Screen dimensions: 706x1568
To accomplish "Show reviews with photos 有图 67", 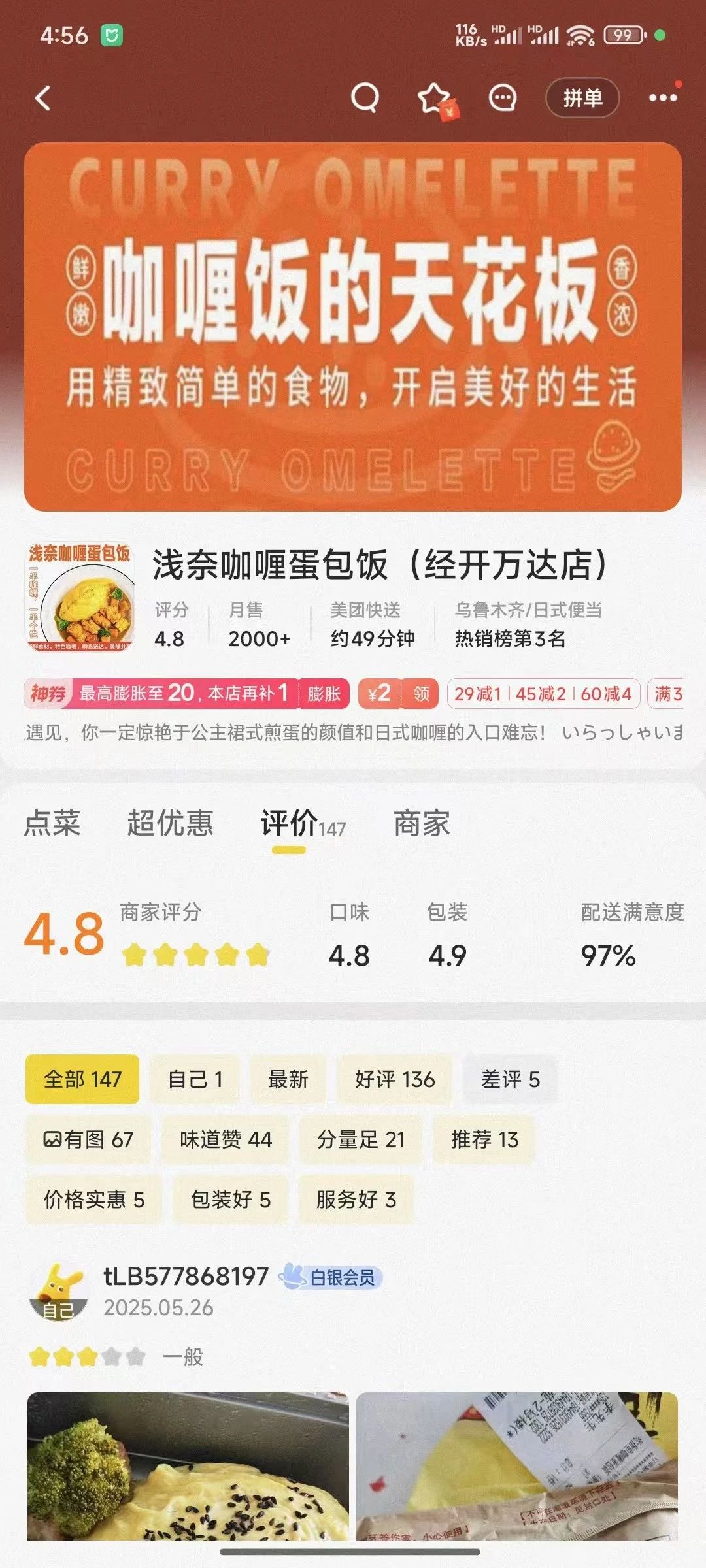I will click(88, 1139).
